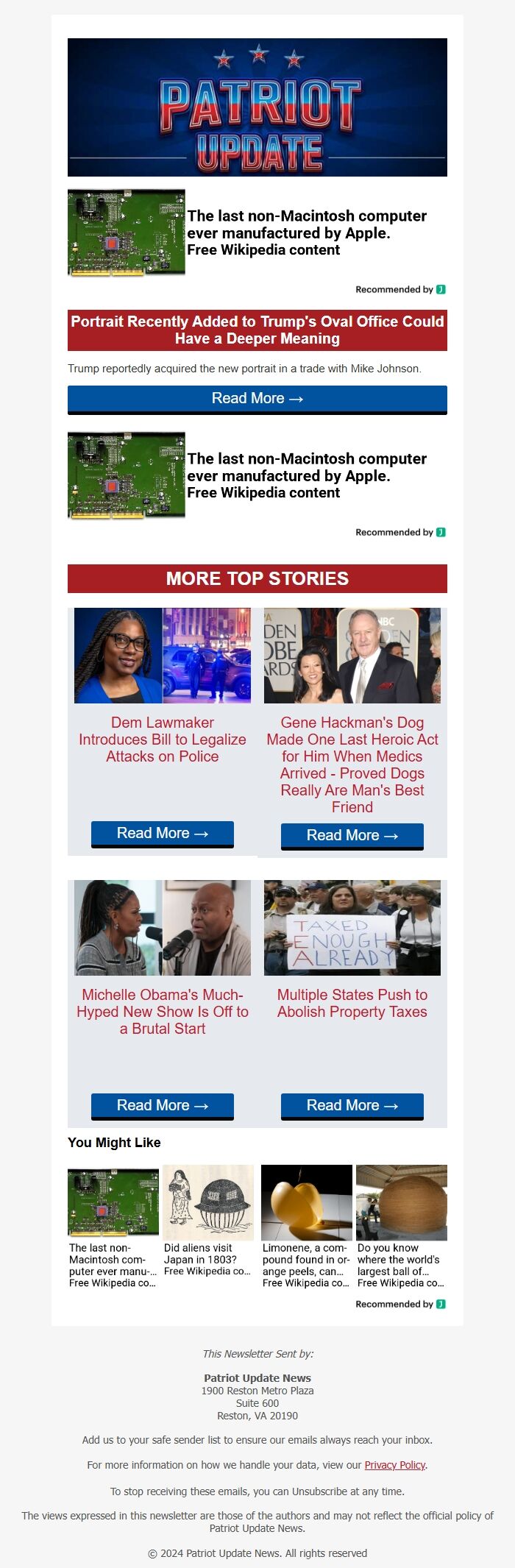Open 'Did aliens visit Japan in 1803?' card
Screen dimensions: 515x1568
point(207,1225)
